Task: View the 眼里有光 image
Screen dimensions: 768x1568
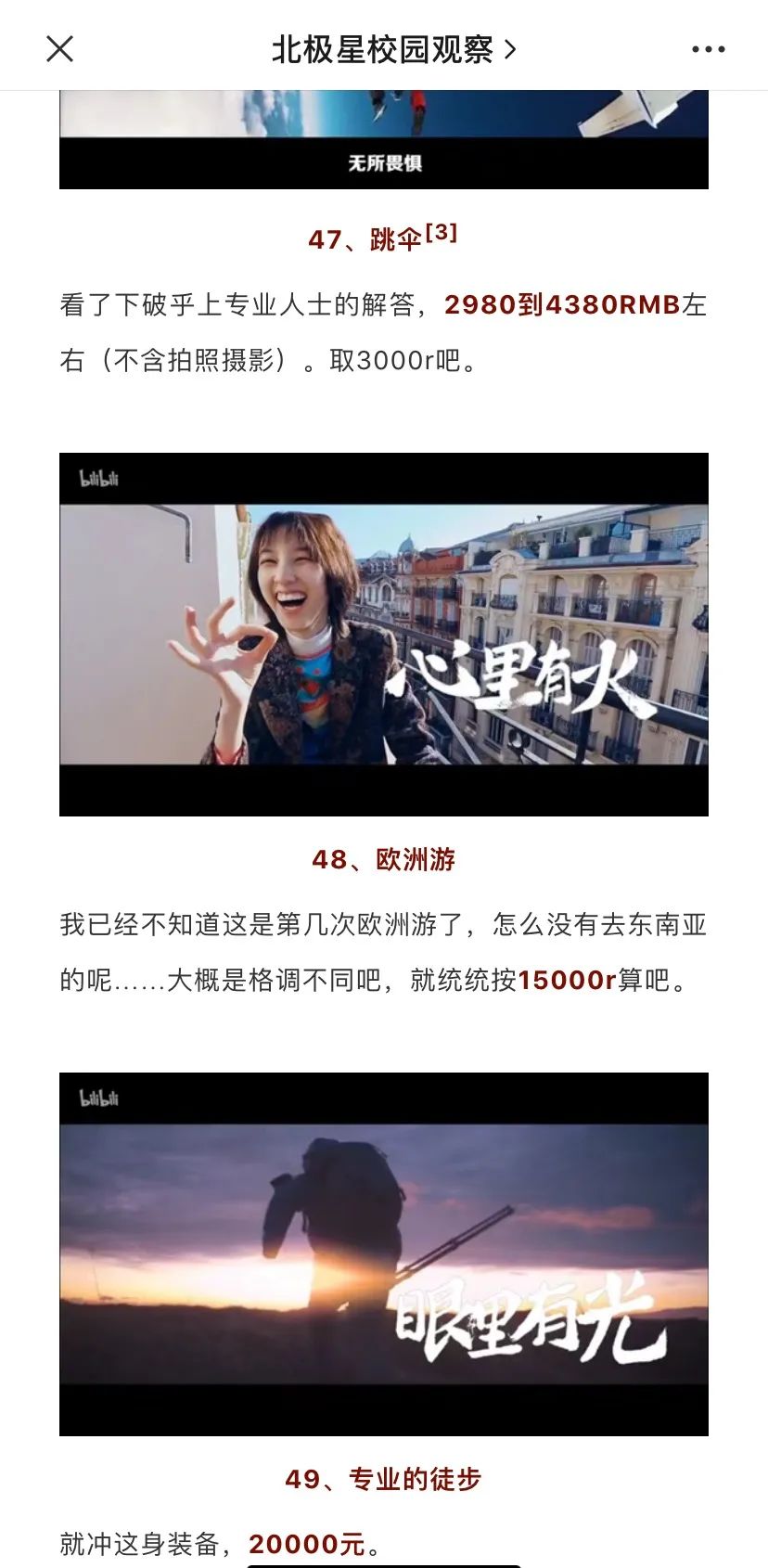Action: pyautogui.click(x=384, y=1253)
